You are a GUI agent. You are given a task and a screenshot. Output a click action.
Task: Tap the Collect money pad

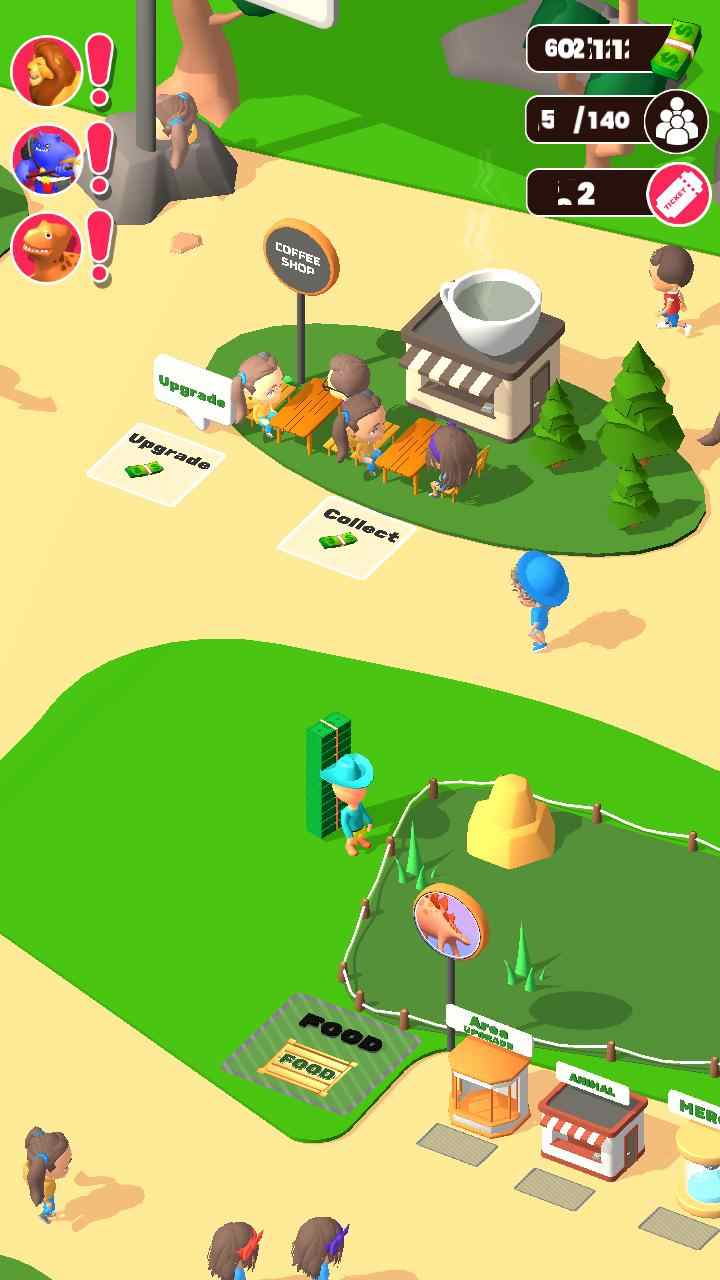coord(347,536)
